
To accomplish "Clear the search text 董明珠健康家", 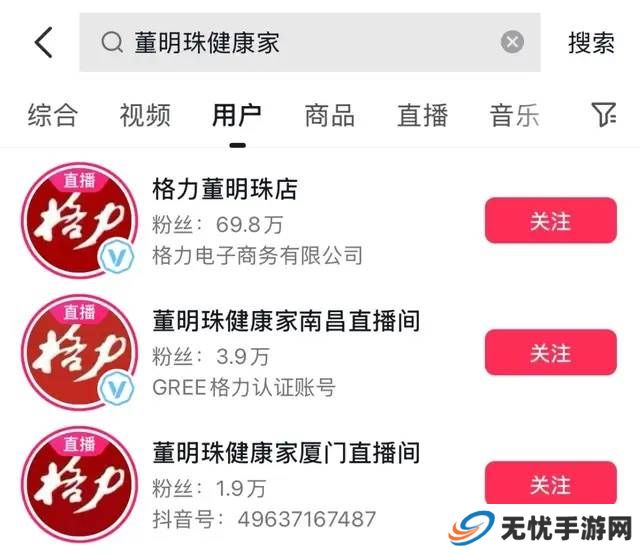I will click(512, 42).
